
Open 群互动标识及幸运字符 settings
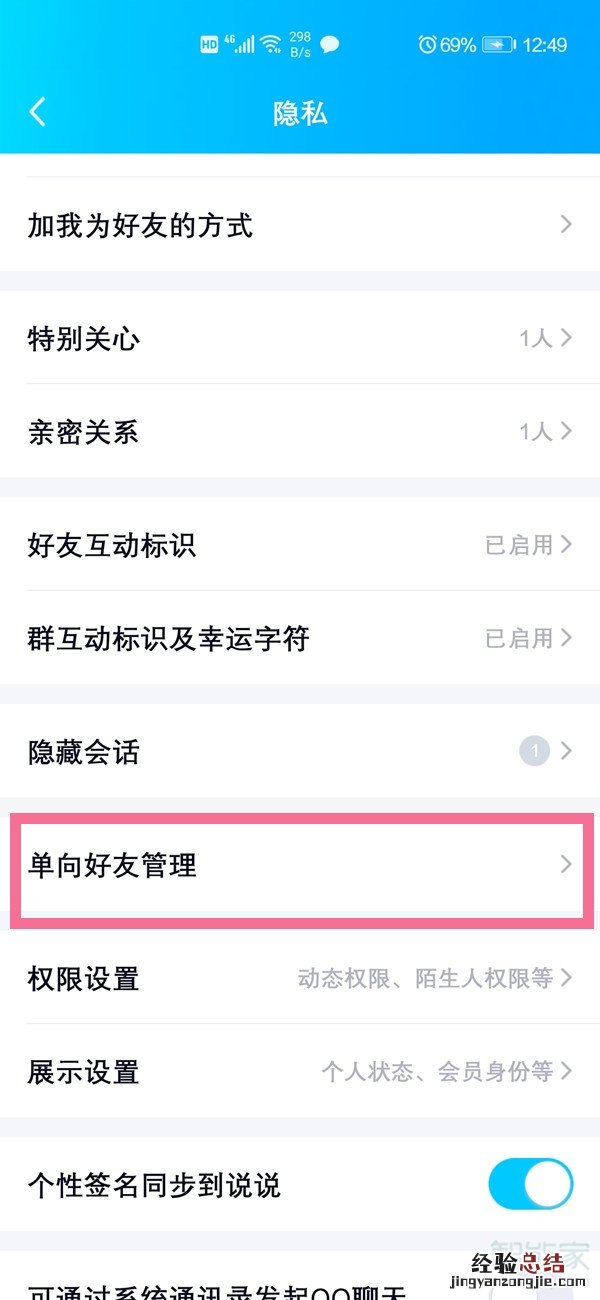pos(300,638)
